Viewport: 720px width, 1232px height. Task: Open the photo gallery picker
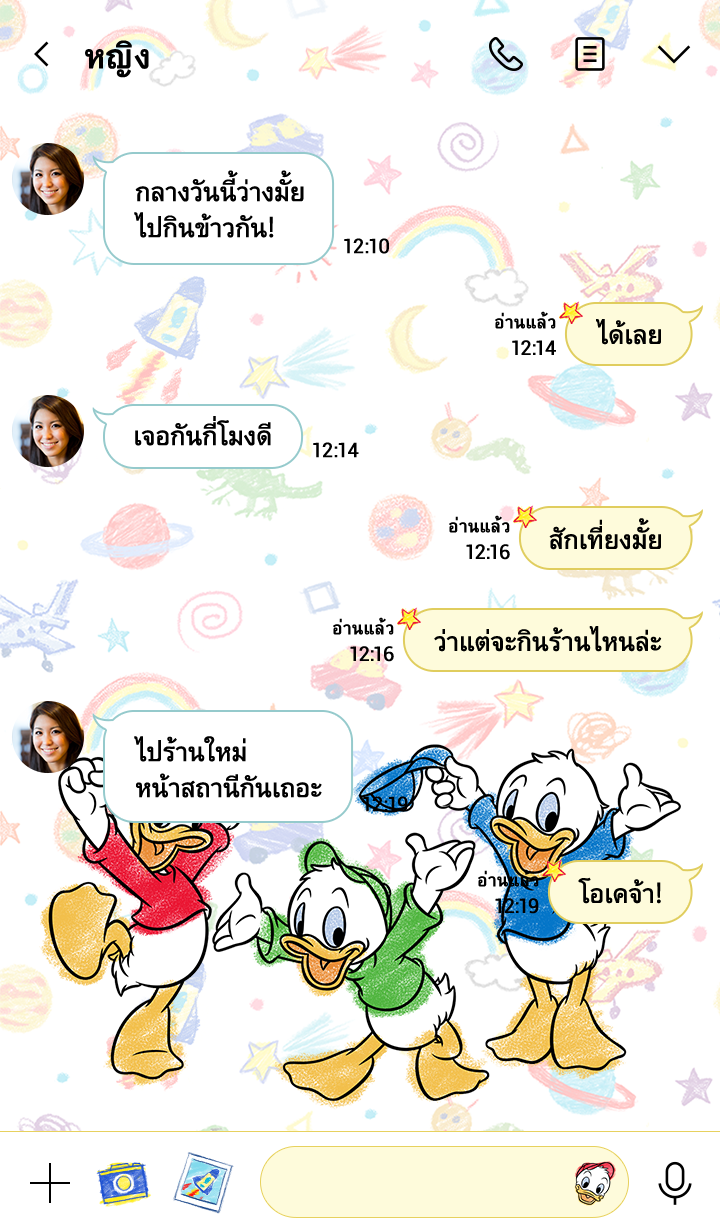(203, 1182)
